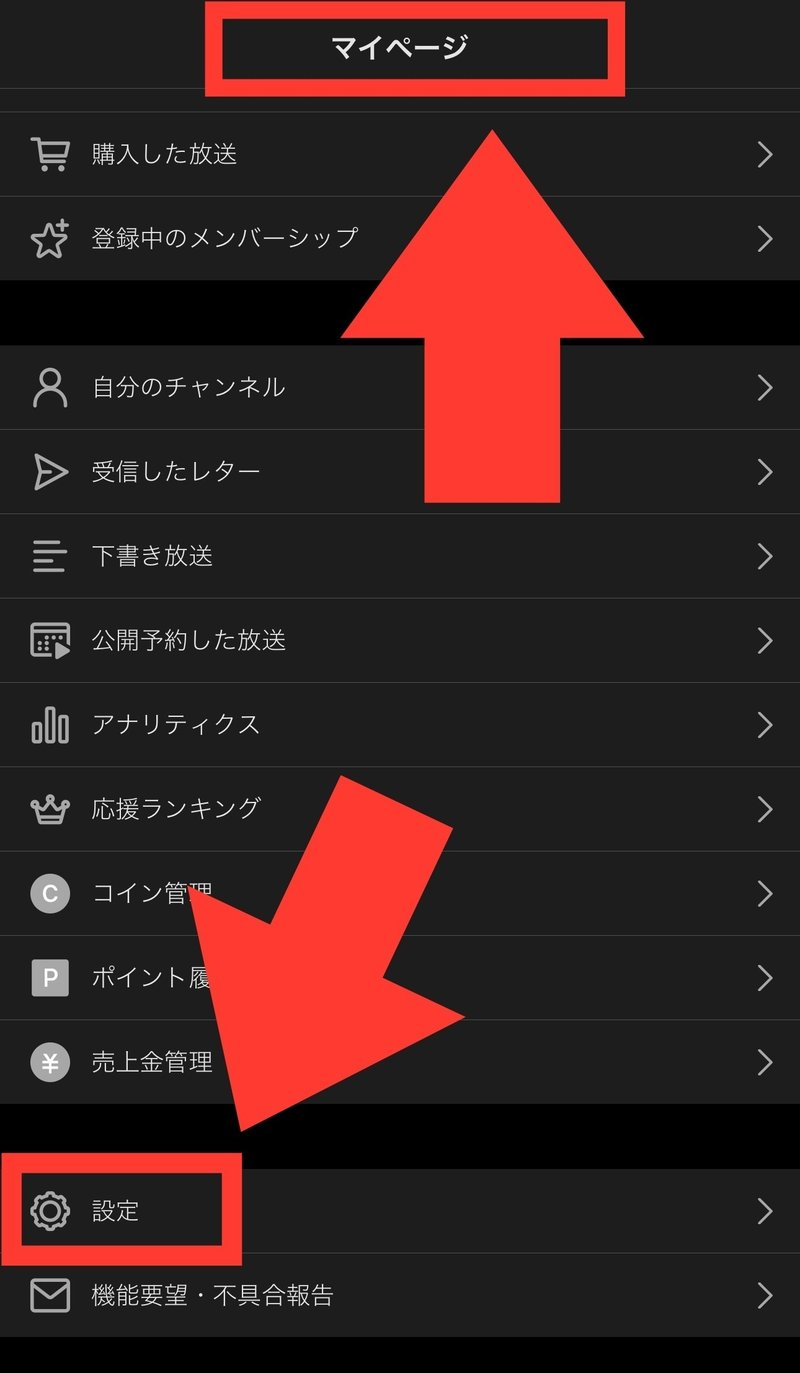
Task: Open 応援ランキング
Action: pos(400,809)
